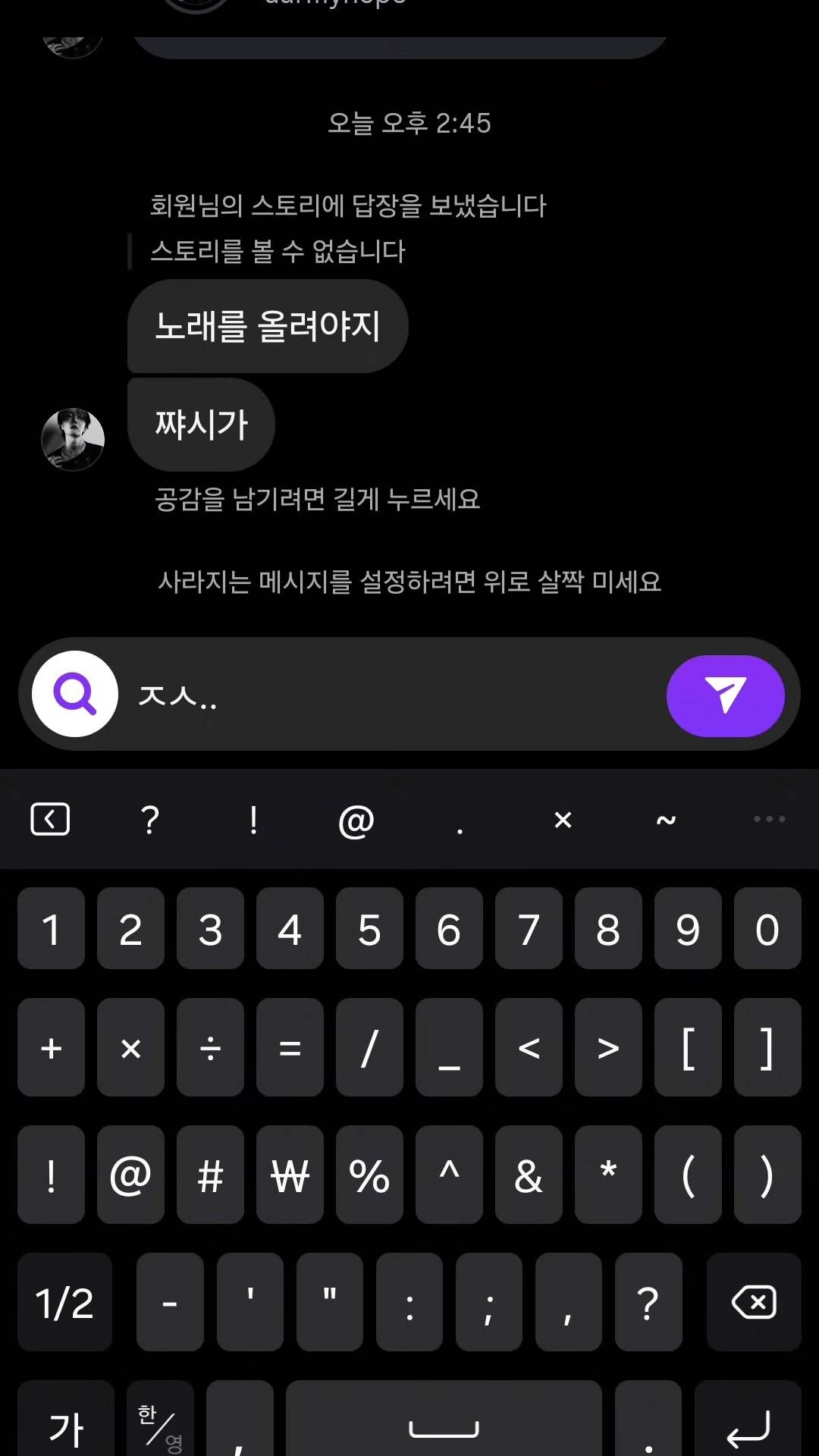Tap the number 5 key
This screenshot has width=819, height=1456.
click(x=369, y=929)
